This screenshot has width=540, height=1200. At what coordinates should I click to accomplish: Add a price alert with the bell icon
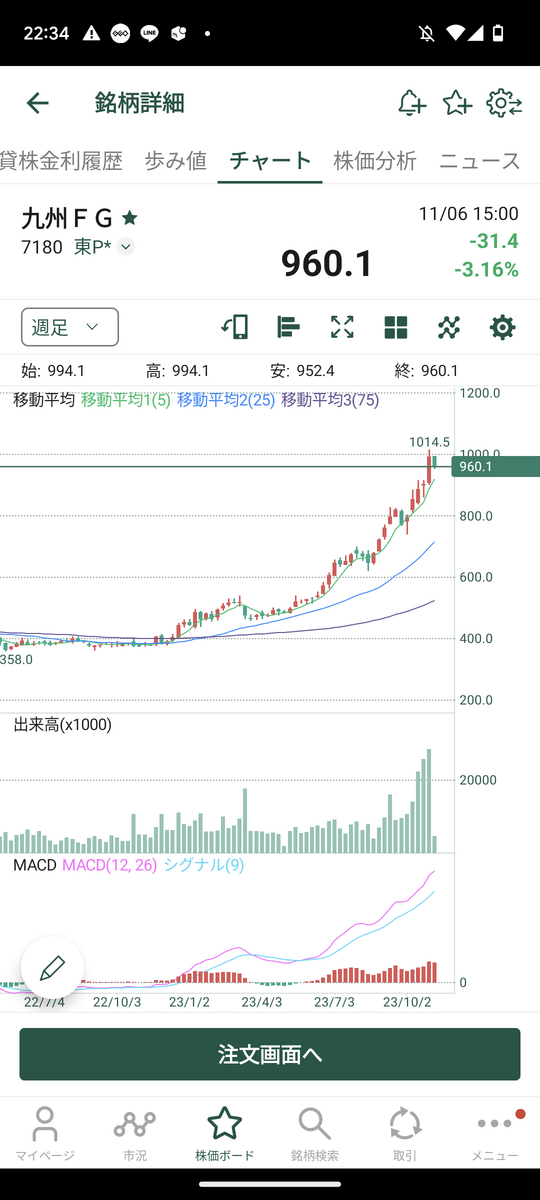tap(411, 103)
